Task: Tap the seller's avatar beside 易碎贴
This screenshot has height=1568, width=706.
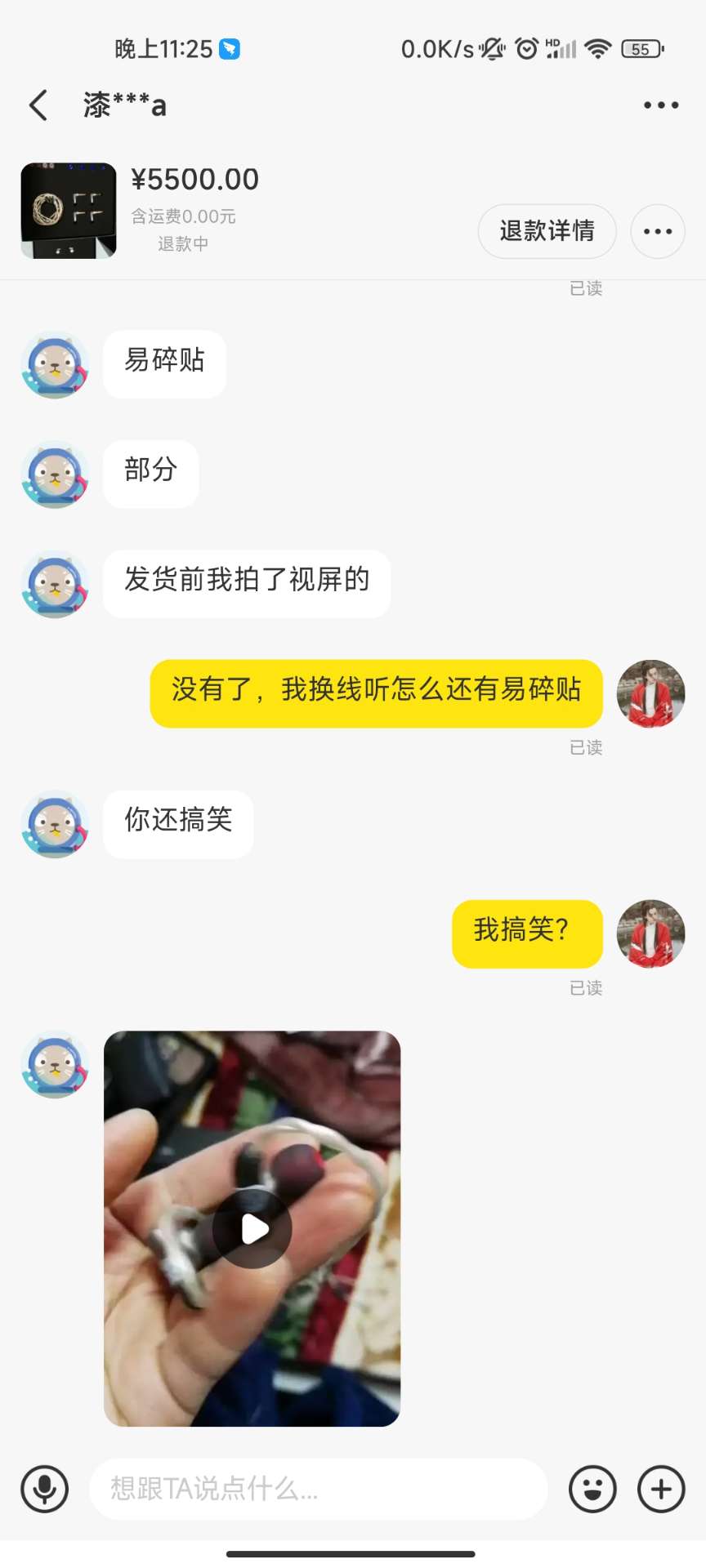Action: (x=55, y=364)
